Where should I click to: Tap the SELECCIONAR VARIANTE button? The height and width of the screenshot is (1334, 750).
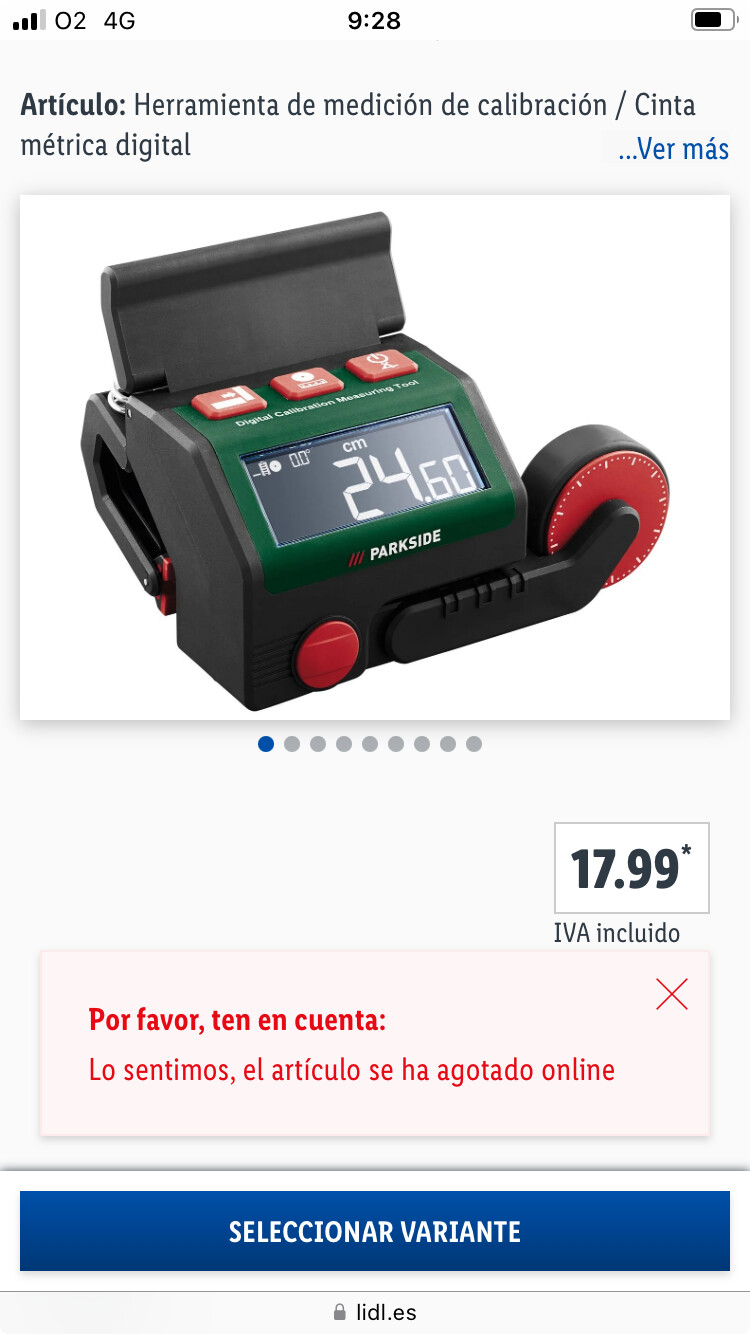[375, 1231]
